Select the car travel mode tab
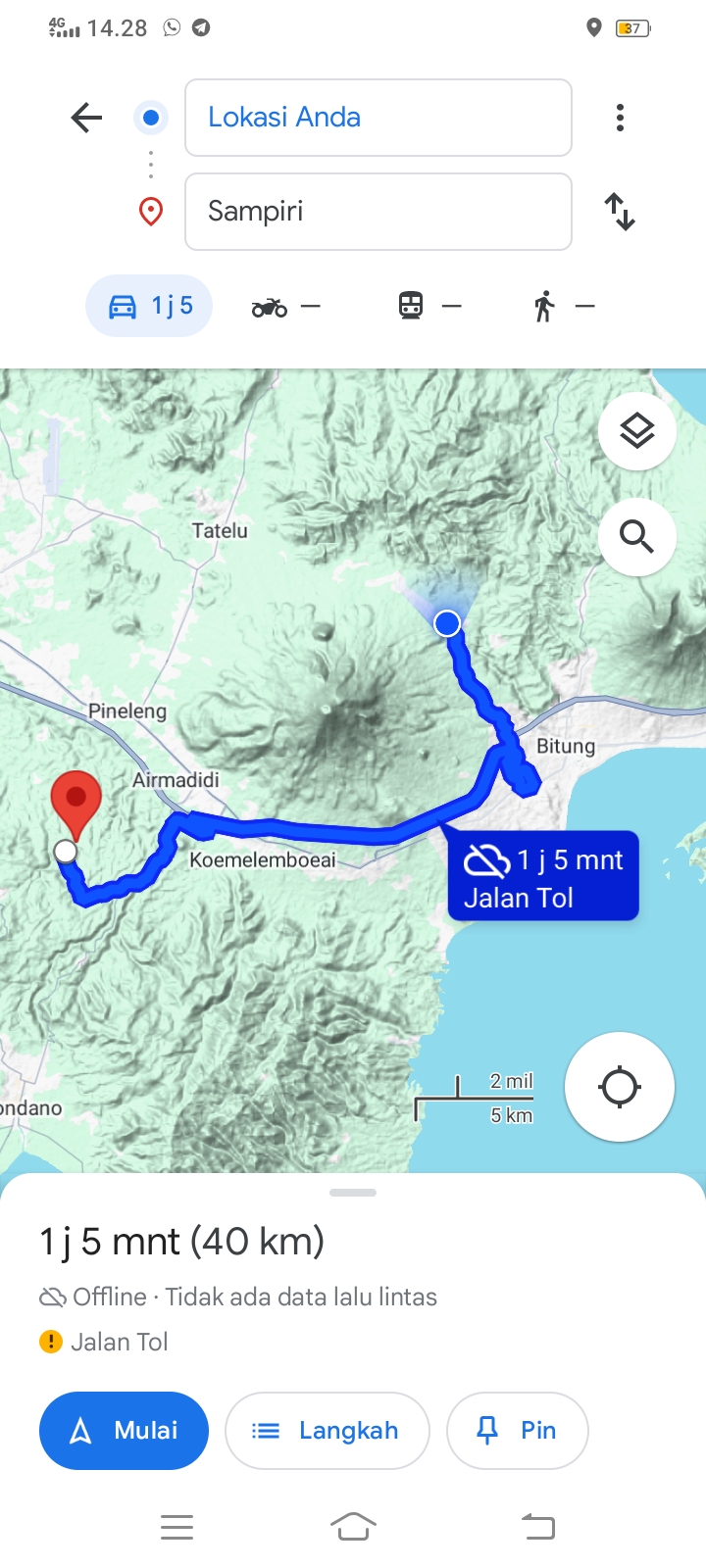This screenshot has width=706, height=1568. (149, 307)
